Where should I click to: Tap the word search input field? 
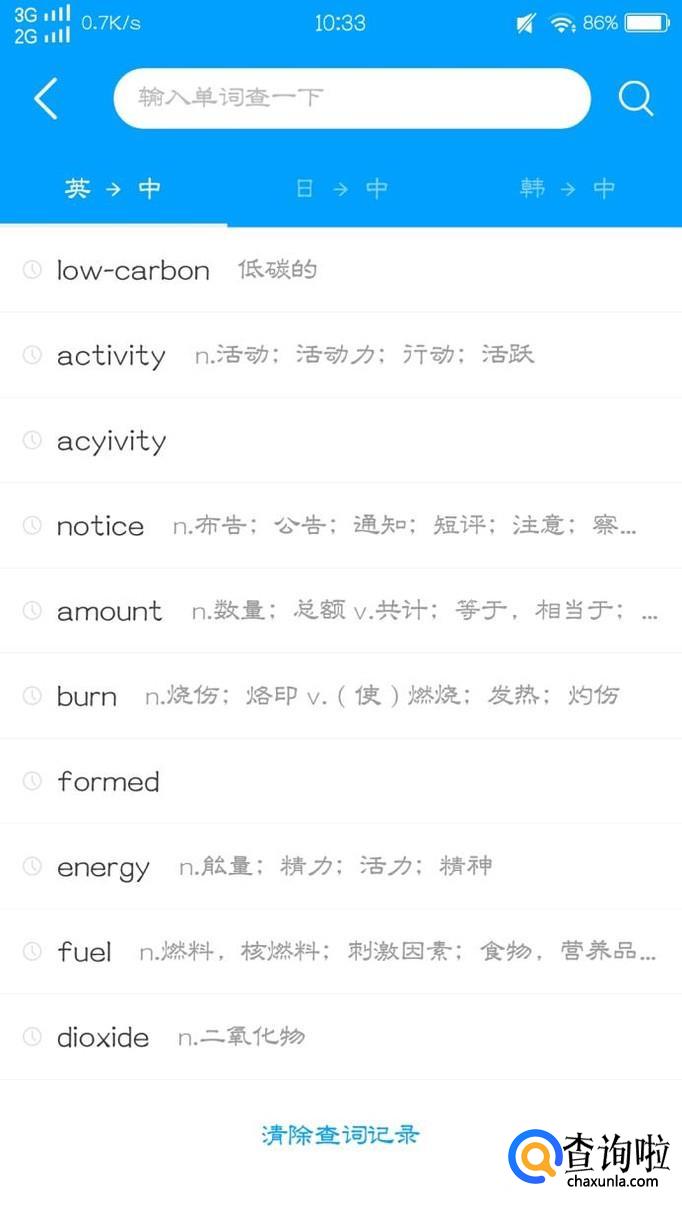pos(350,98)
